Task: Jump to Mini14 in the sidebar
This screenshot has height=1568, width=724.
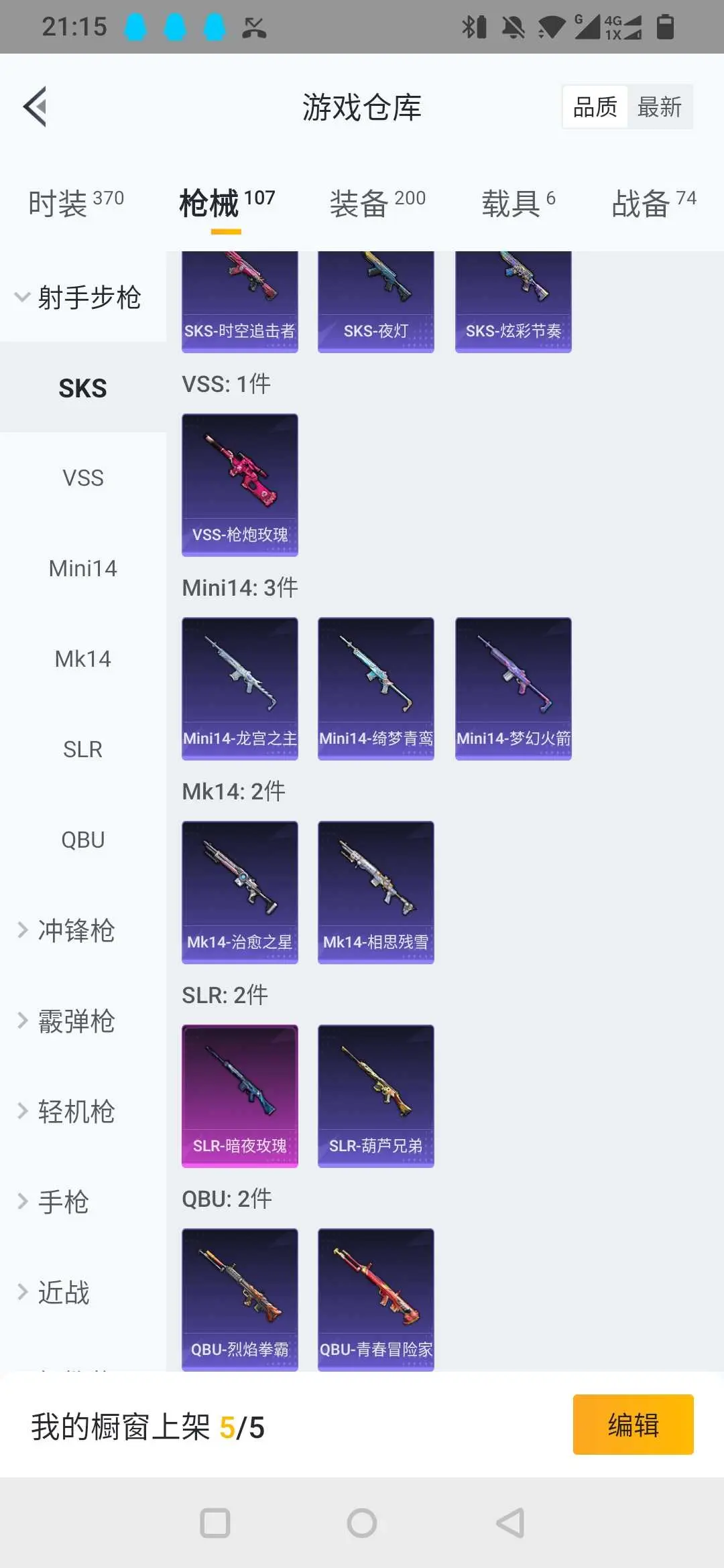Action: [x=83, y=568]
